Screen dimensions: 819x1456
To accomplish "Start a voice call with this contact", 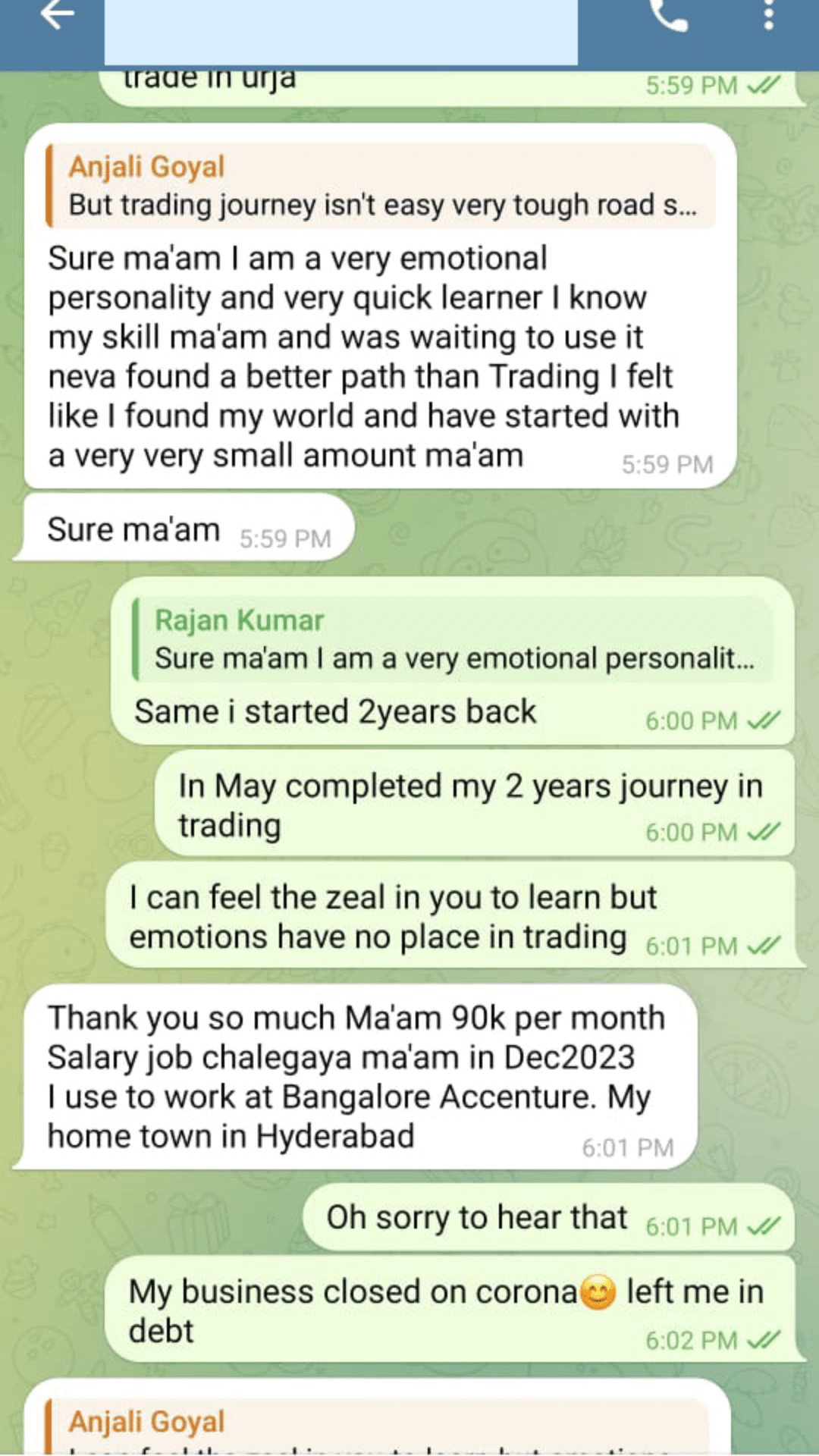I will click(x=668, y=15).
